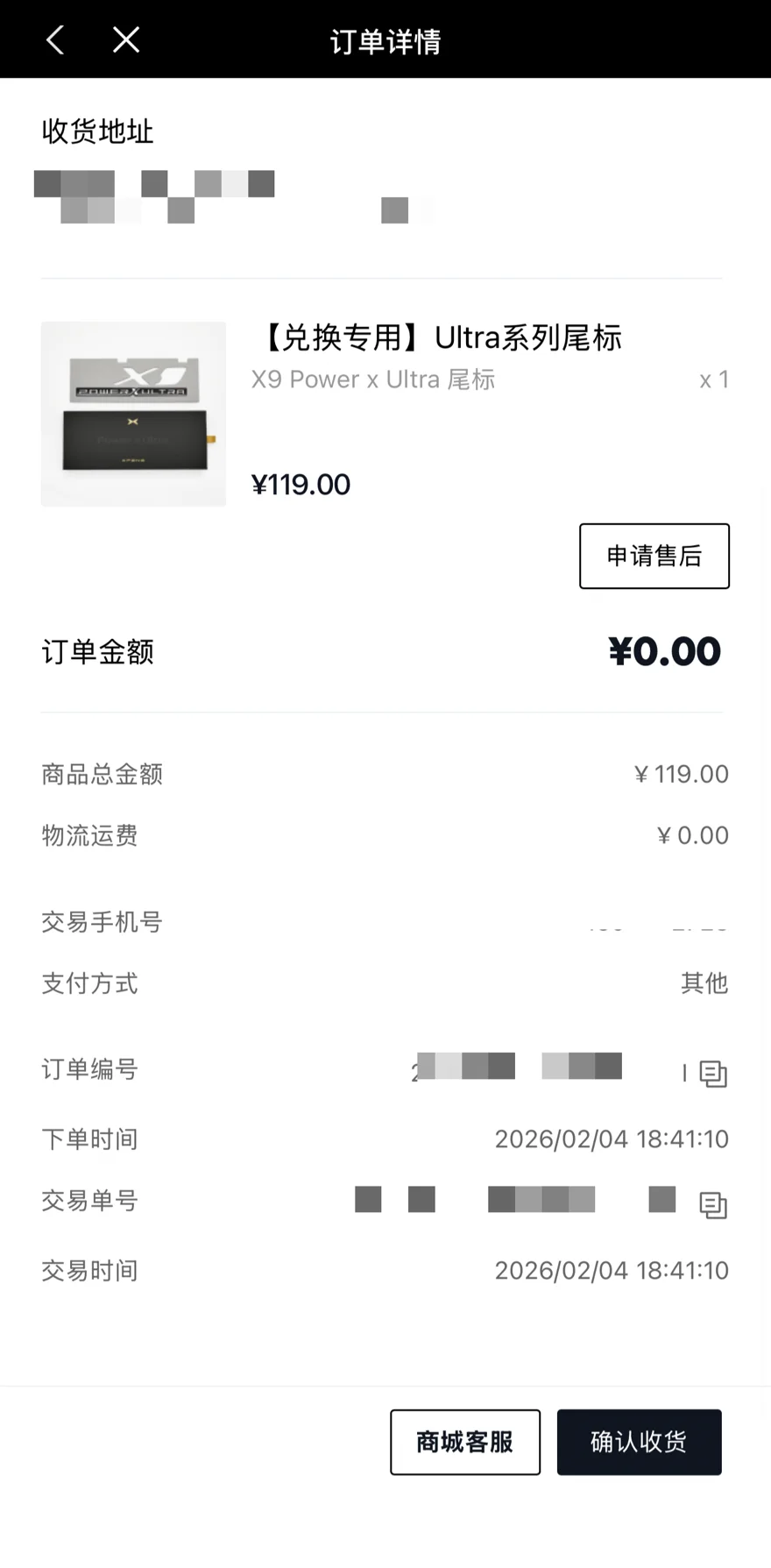Contact 商城客服 customer service

pos(465,1442)
